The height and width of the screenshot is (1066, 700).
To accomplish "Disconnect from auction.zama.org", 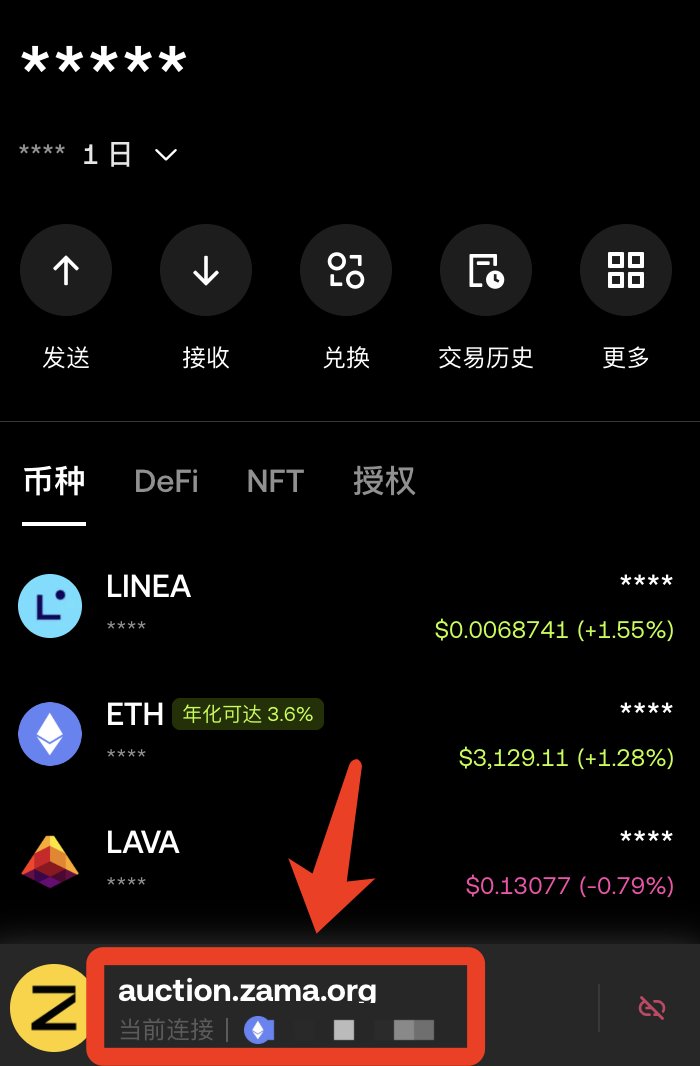I will (652, 1008).
